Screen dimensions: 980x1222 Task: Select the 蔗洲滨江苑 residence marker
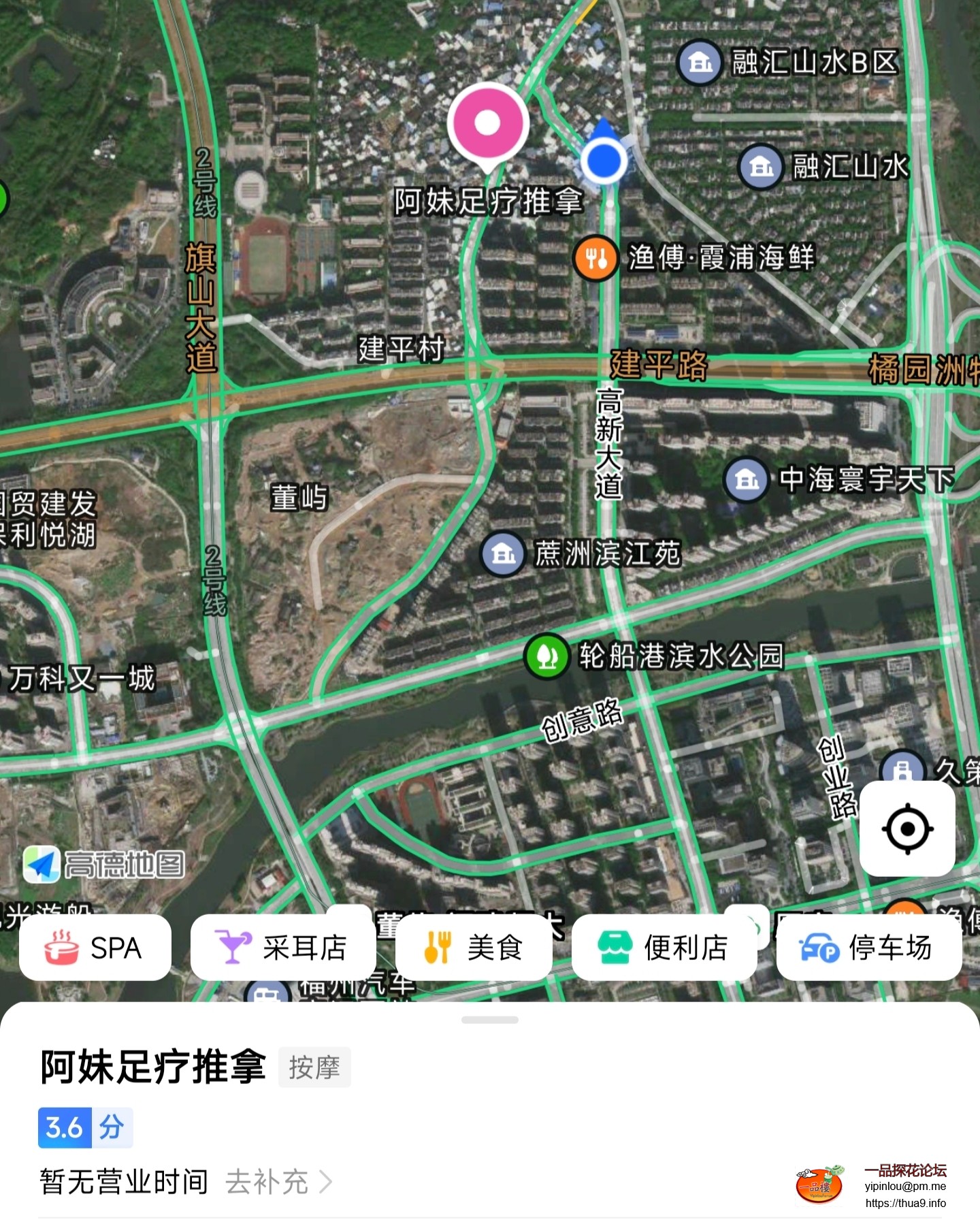coord(503,554)
